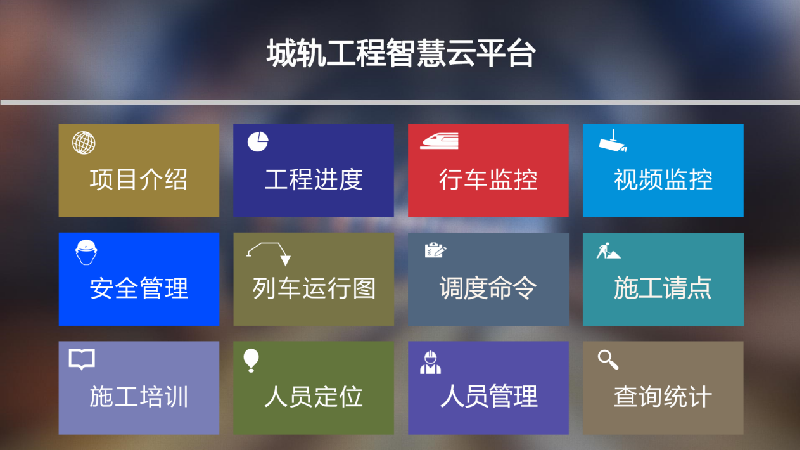Tap the 查询统计 tile

tap(663, 388)
